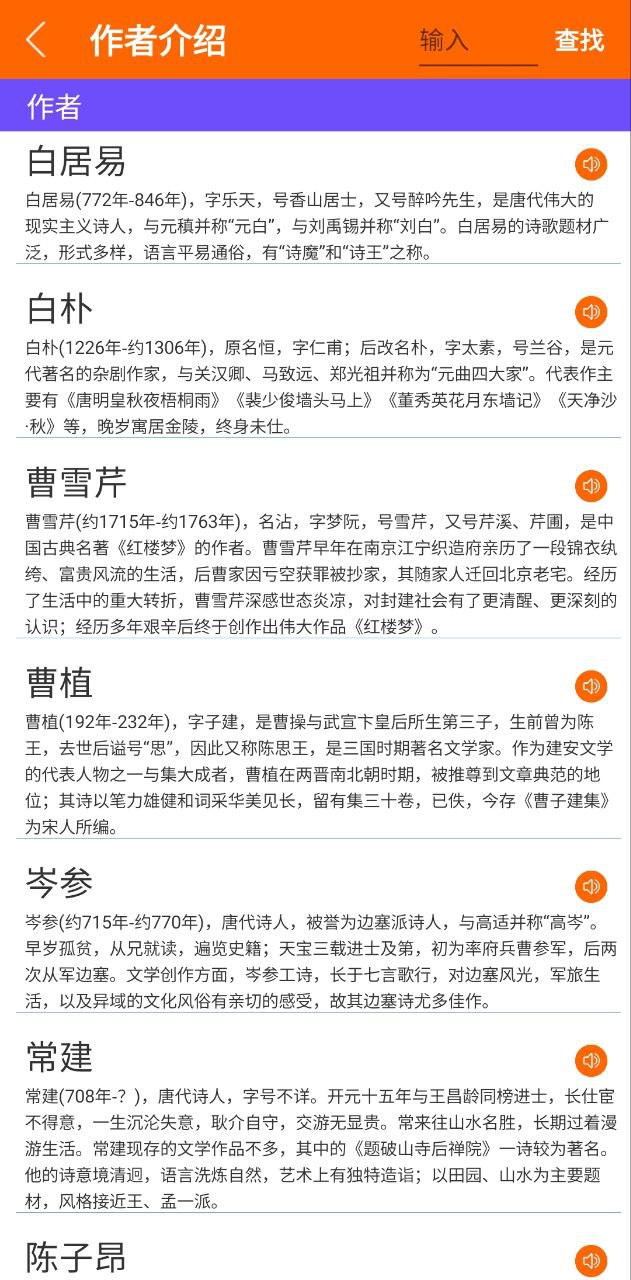Play audio for 岑参 introduction
This screenshot has width=631, height=1280.
click(x=591, y=886)
